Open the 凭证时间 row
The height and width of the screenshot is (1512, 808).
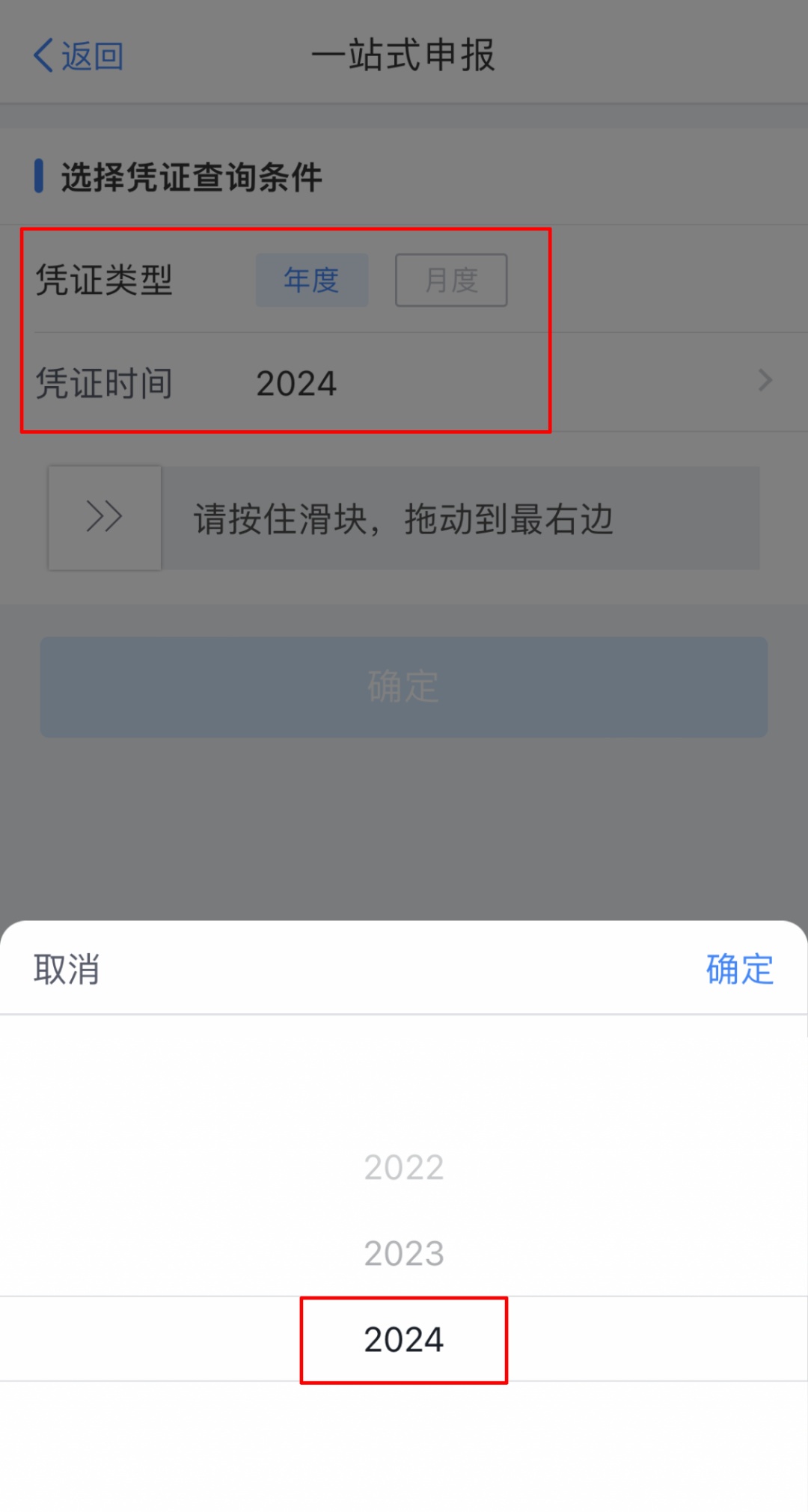(404, 382)
